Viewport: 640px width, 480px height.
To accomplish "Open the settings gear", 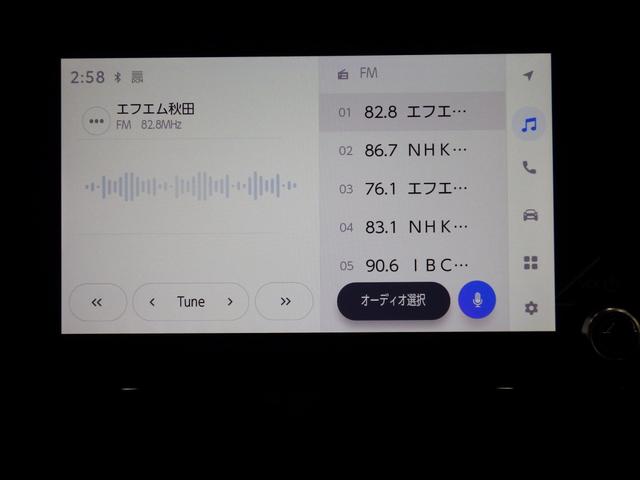I will [x=530, y=308].
